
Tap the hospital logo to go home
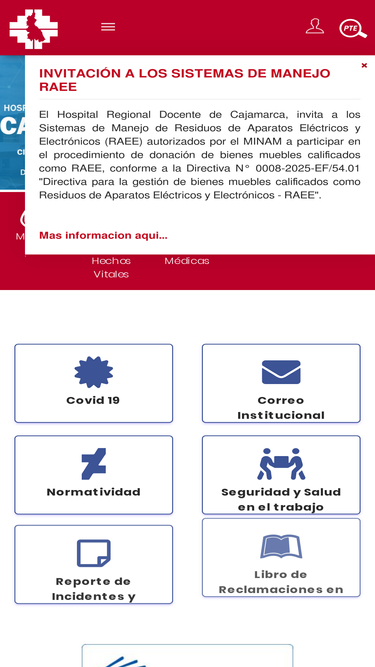pos(34,29)
